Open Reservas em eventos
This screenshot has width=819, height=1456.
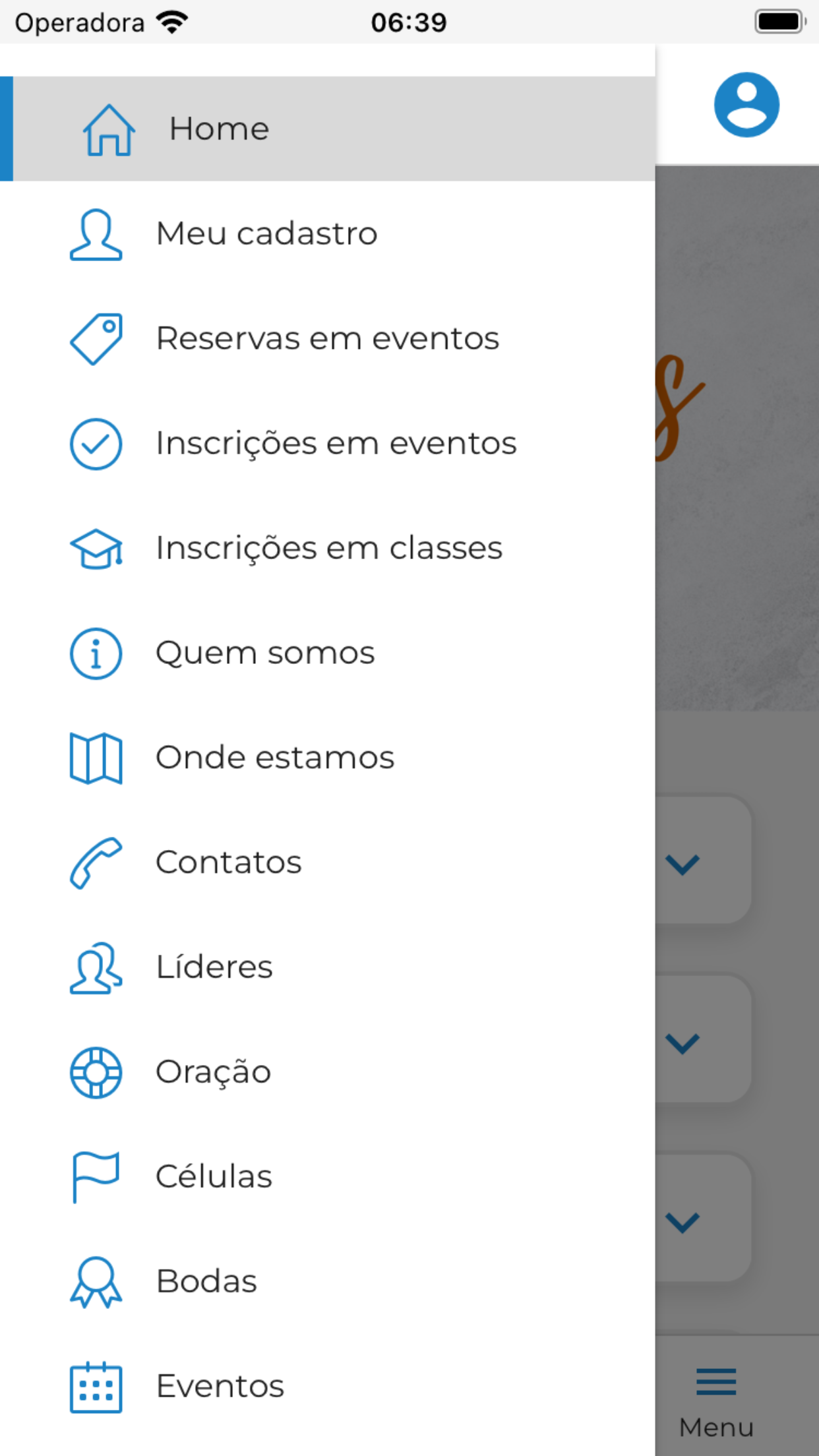(x=328, y=338)
